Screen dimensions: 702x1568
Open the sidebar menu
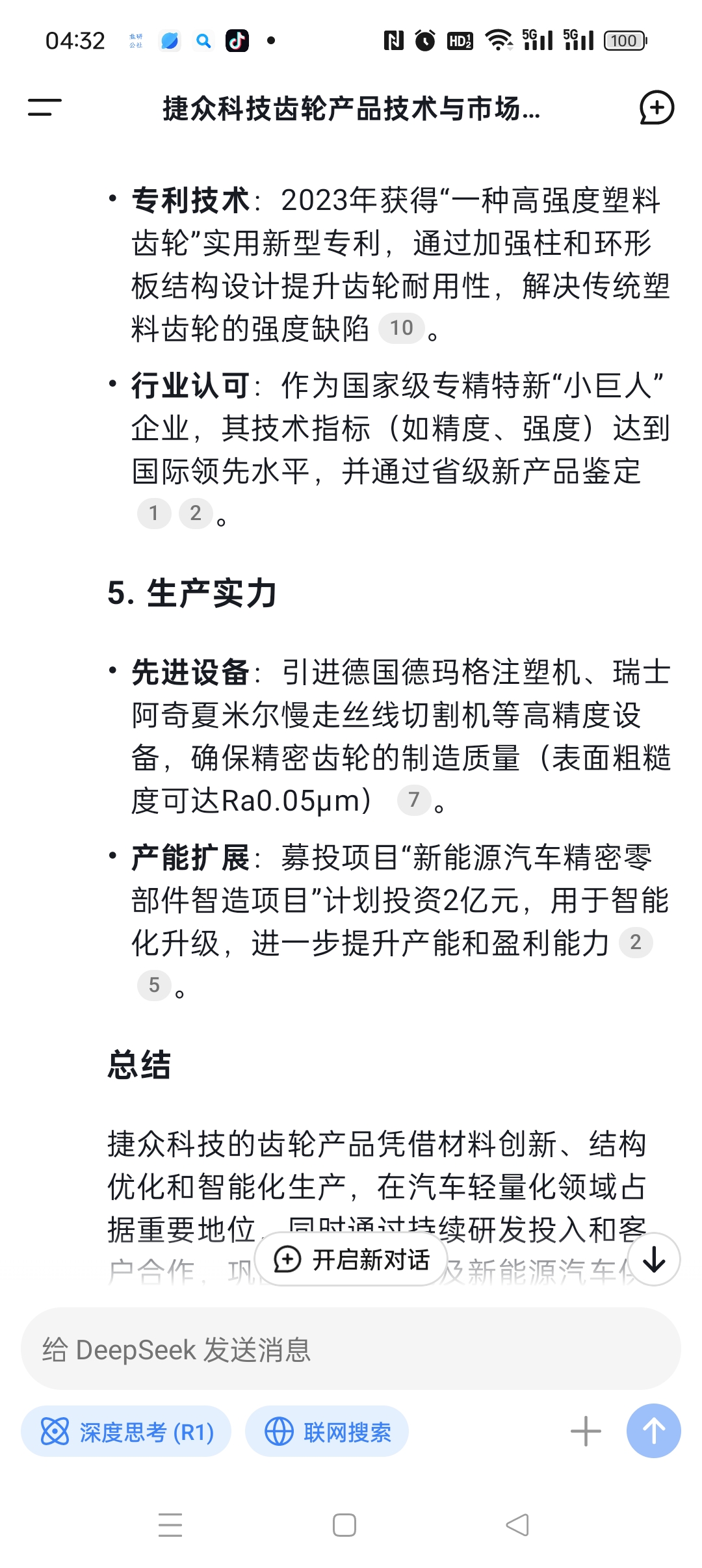[x=44, y=107]
